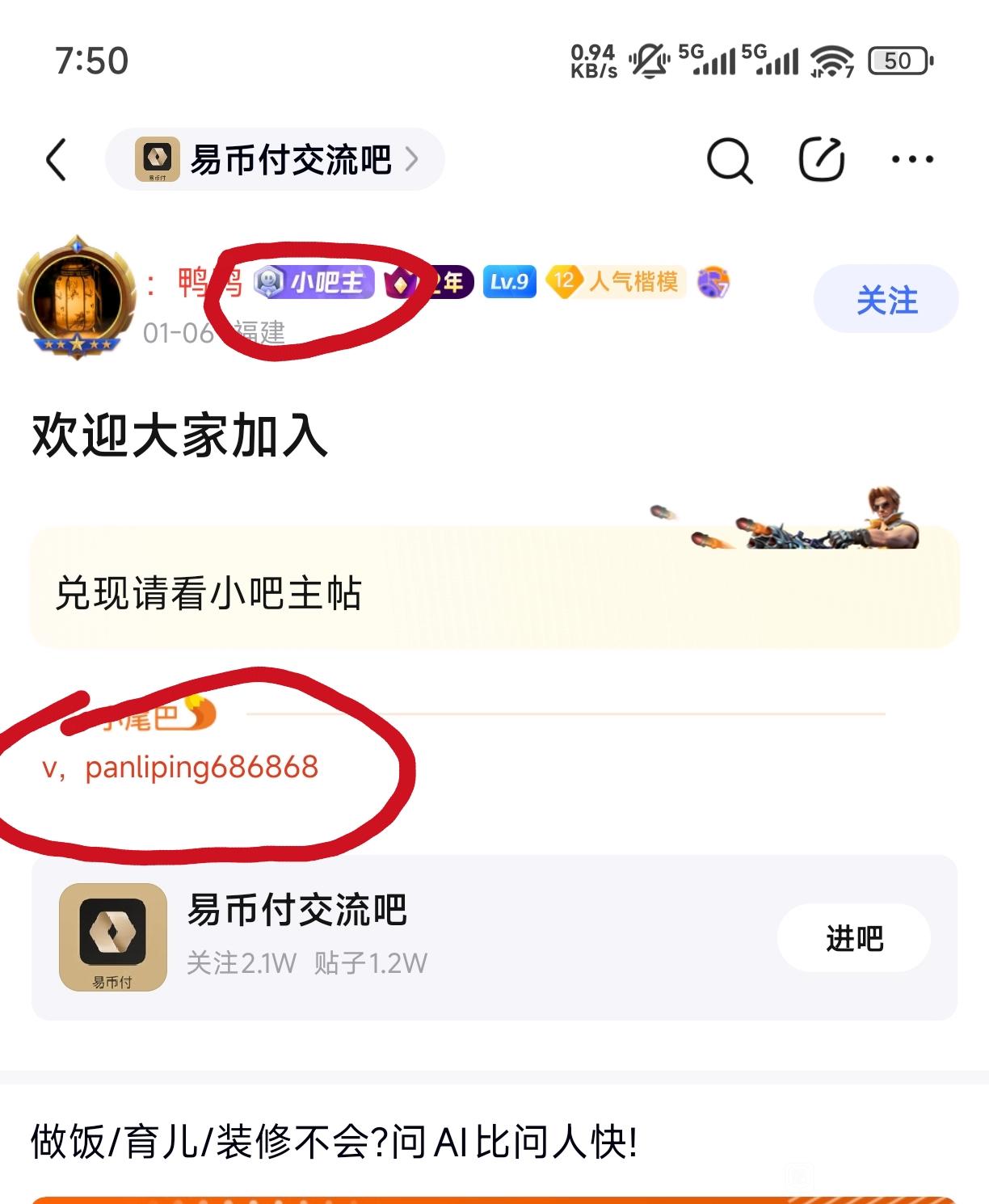Follow the post author with 关注

pos(886,299)
